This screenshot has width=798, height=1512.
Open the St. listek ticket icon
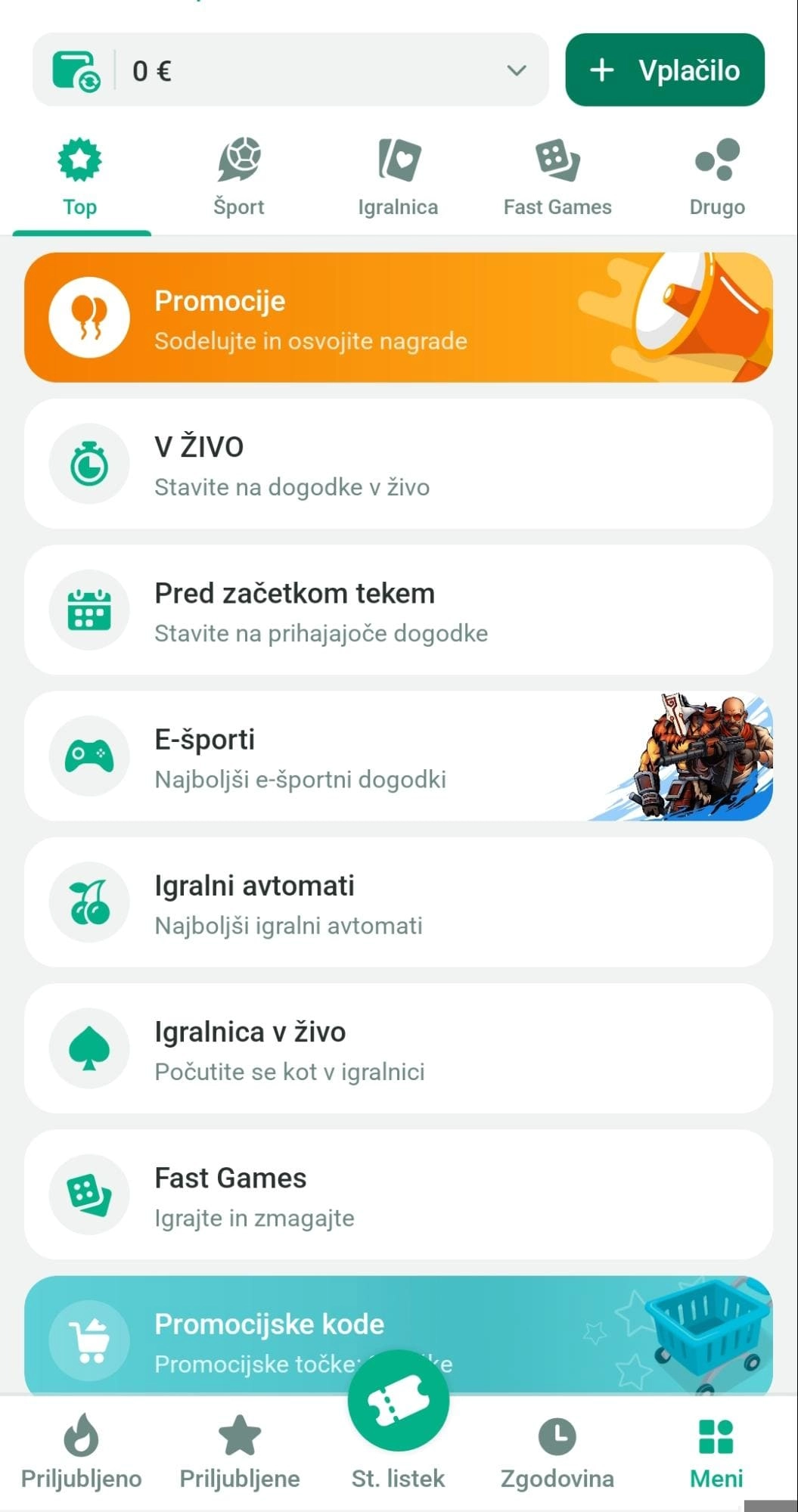[x=399, y=1399]
